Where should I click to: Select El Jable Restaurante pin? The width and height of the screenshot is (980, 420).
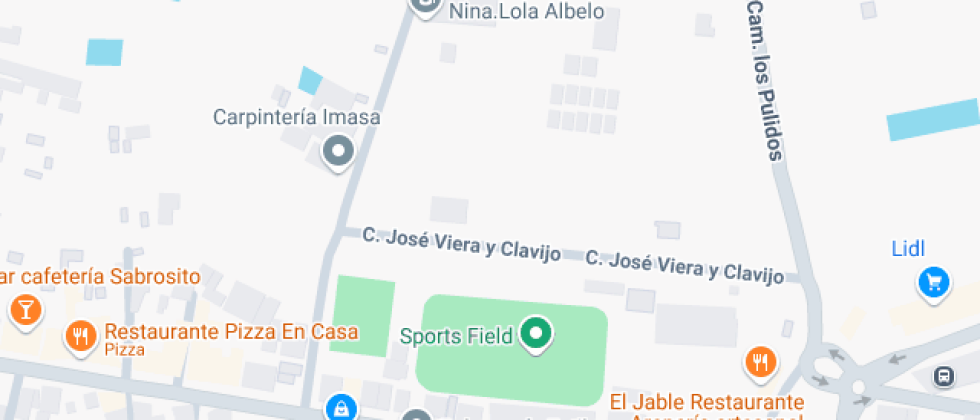click(x=762, y=361)
